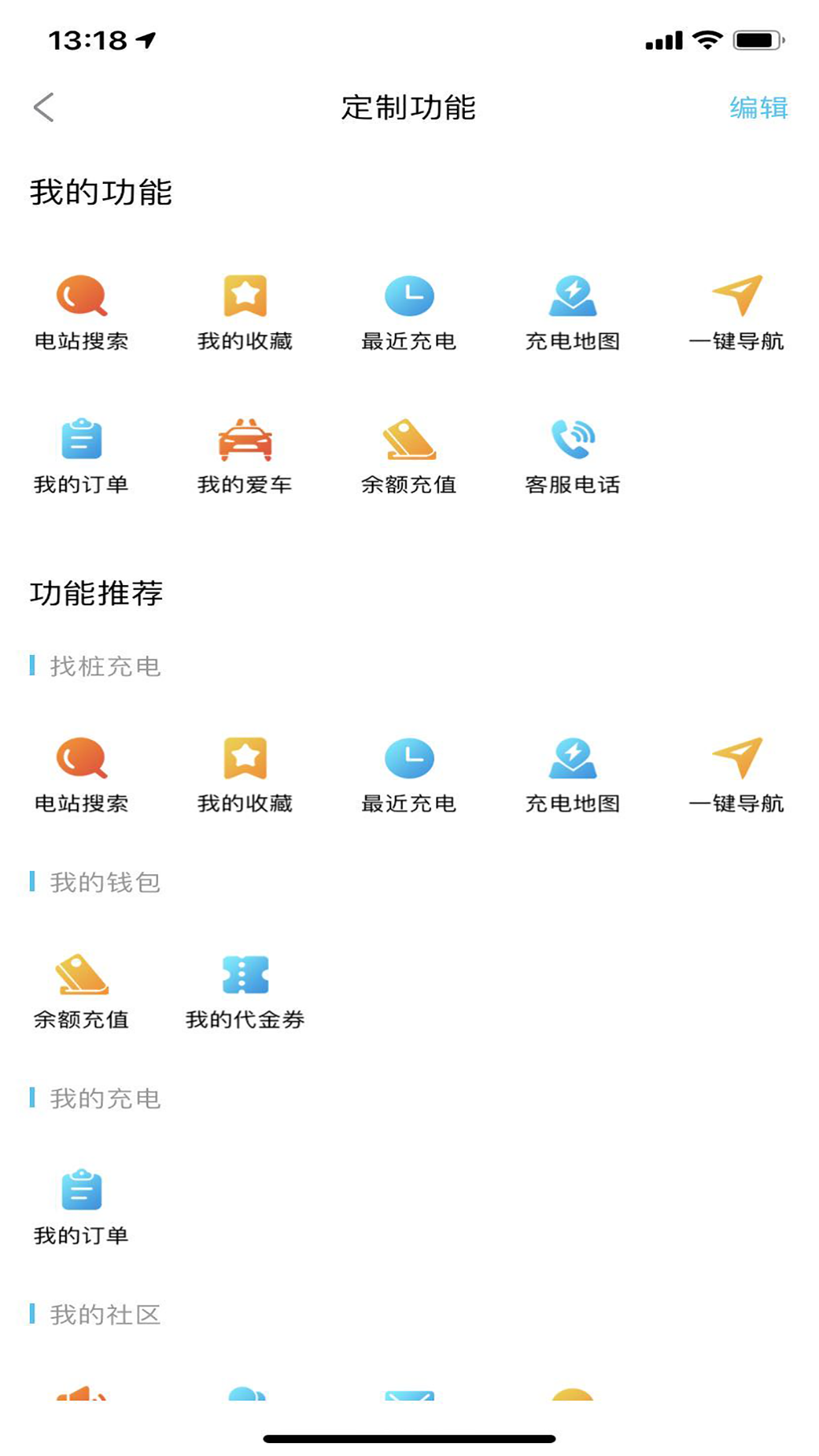Open 余额充值 under 我的钱包

(81, 991)
